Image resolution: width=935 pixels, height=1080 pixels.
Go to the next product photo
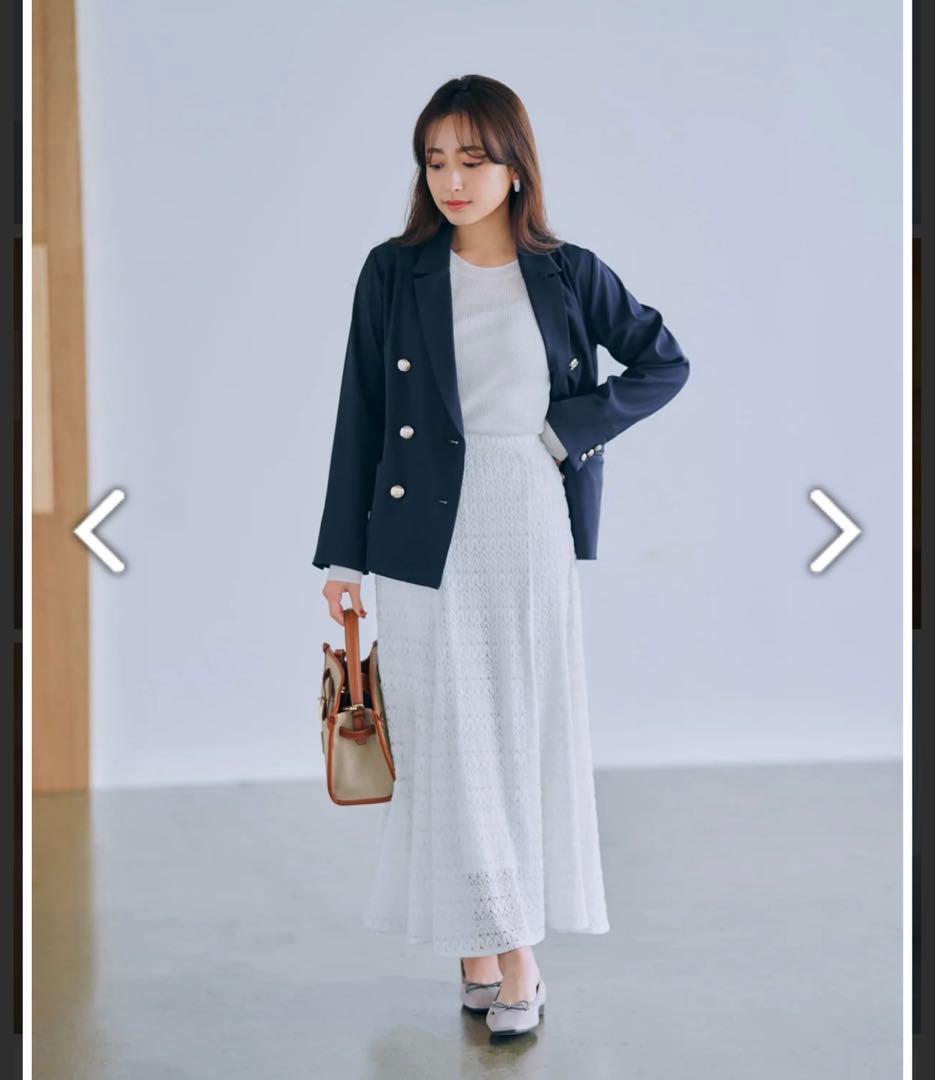[x=834, y=531]
